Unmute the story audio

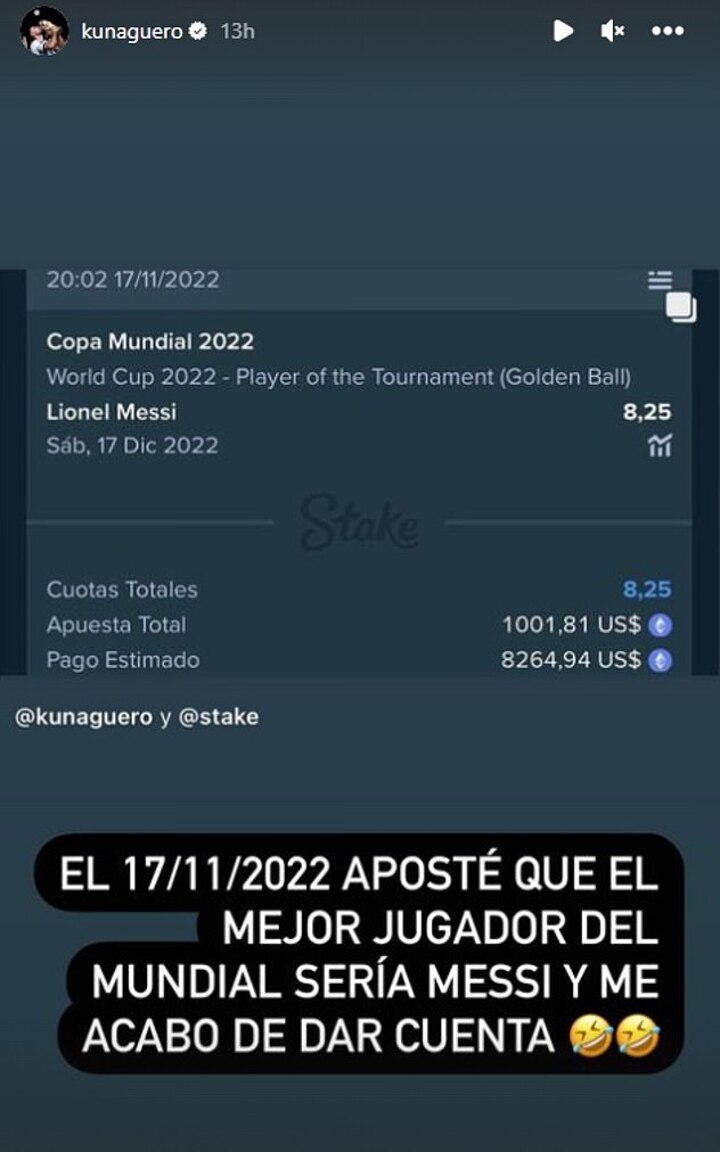[x=613, y=31]
